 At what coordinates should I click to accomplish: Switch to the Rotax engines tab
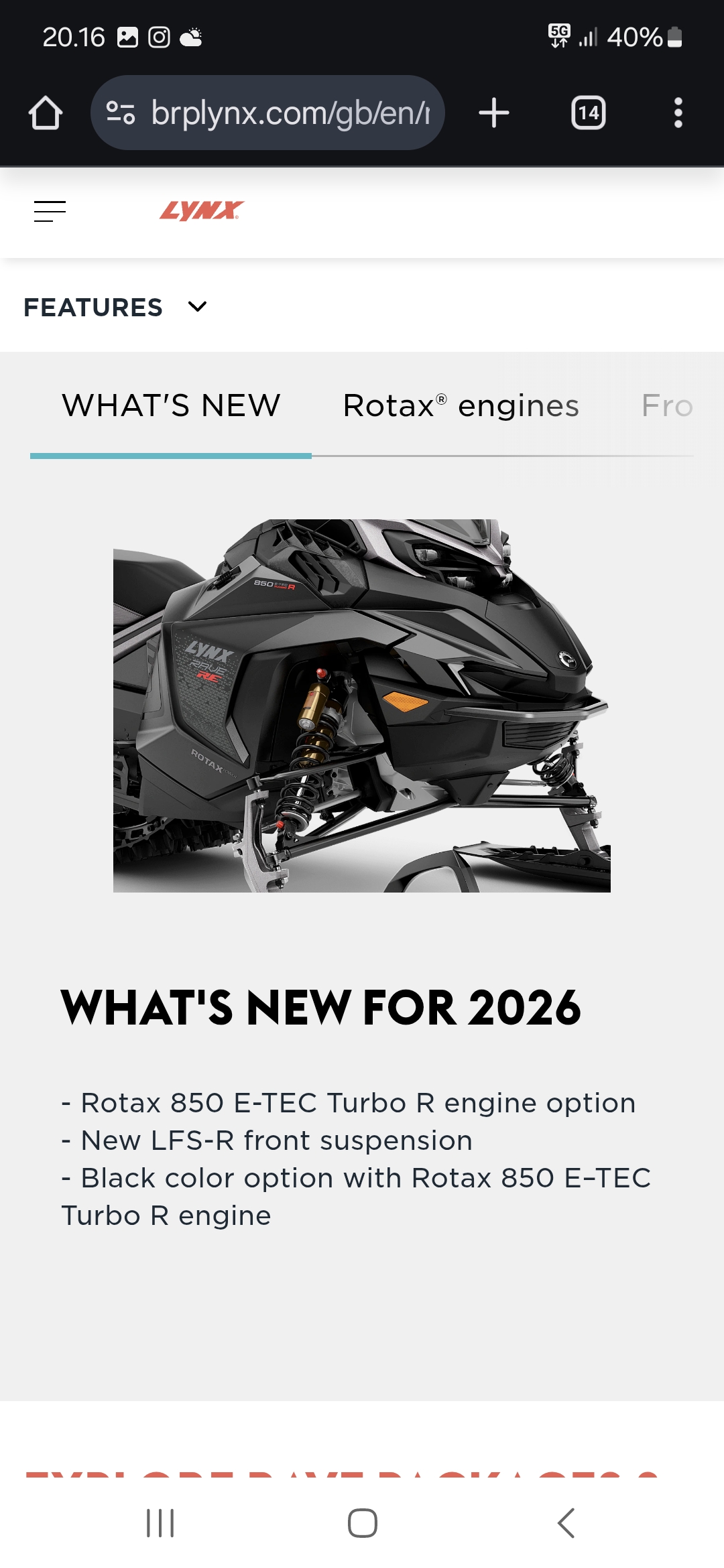pos(461,406)
